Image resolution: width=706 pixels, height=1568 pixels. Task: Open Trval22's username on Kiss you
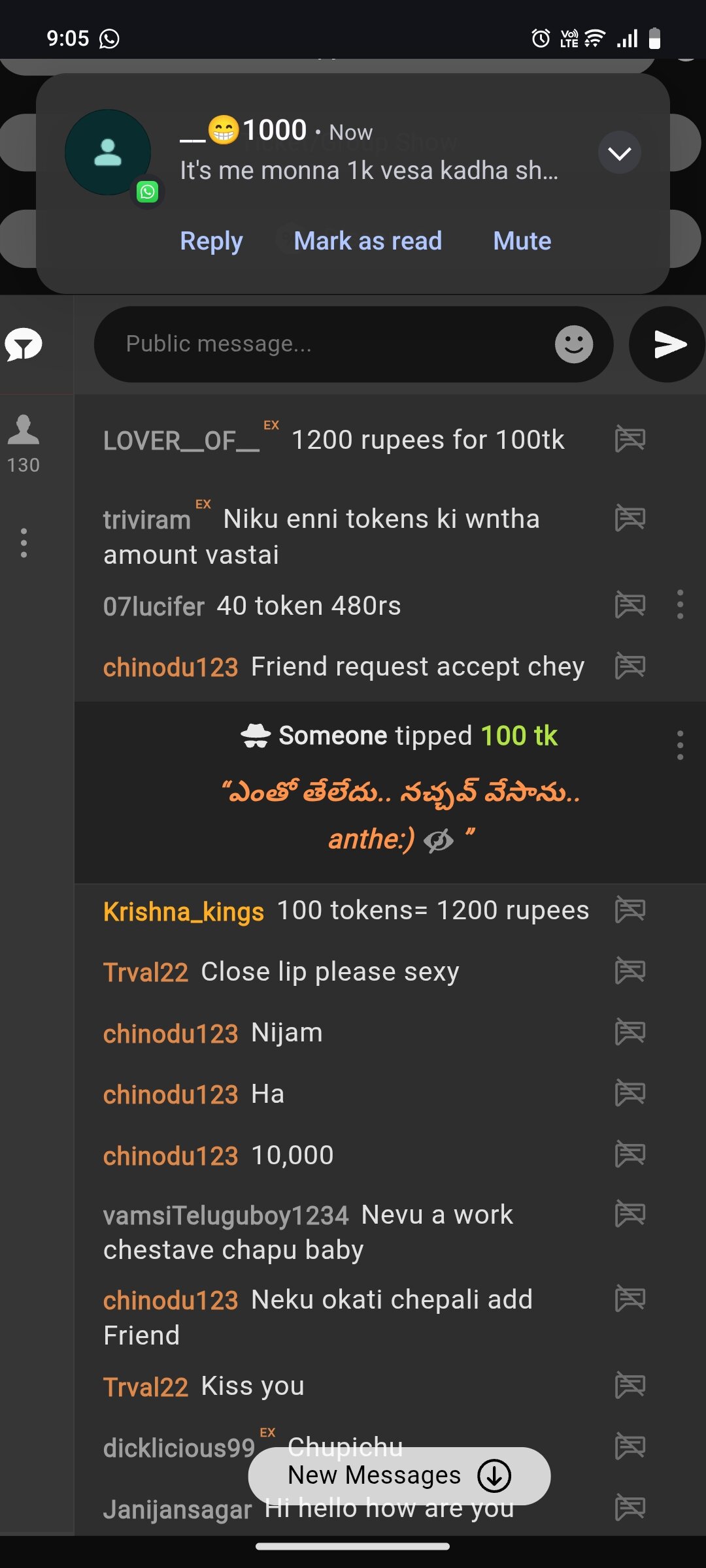click(146, 1387)
